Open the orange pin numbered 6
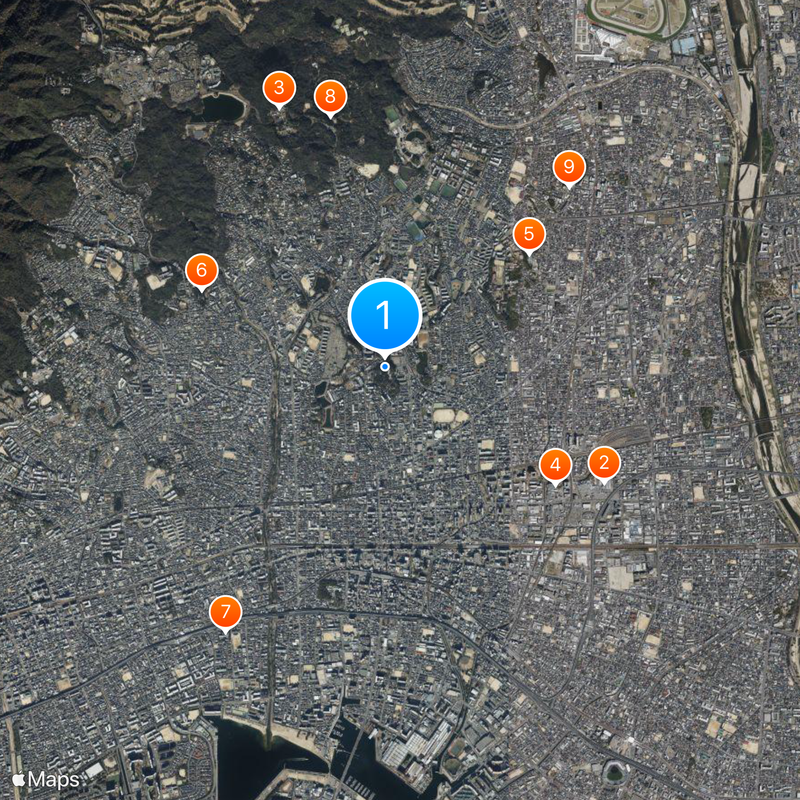 [202, 269]
